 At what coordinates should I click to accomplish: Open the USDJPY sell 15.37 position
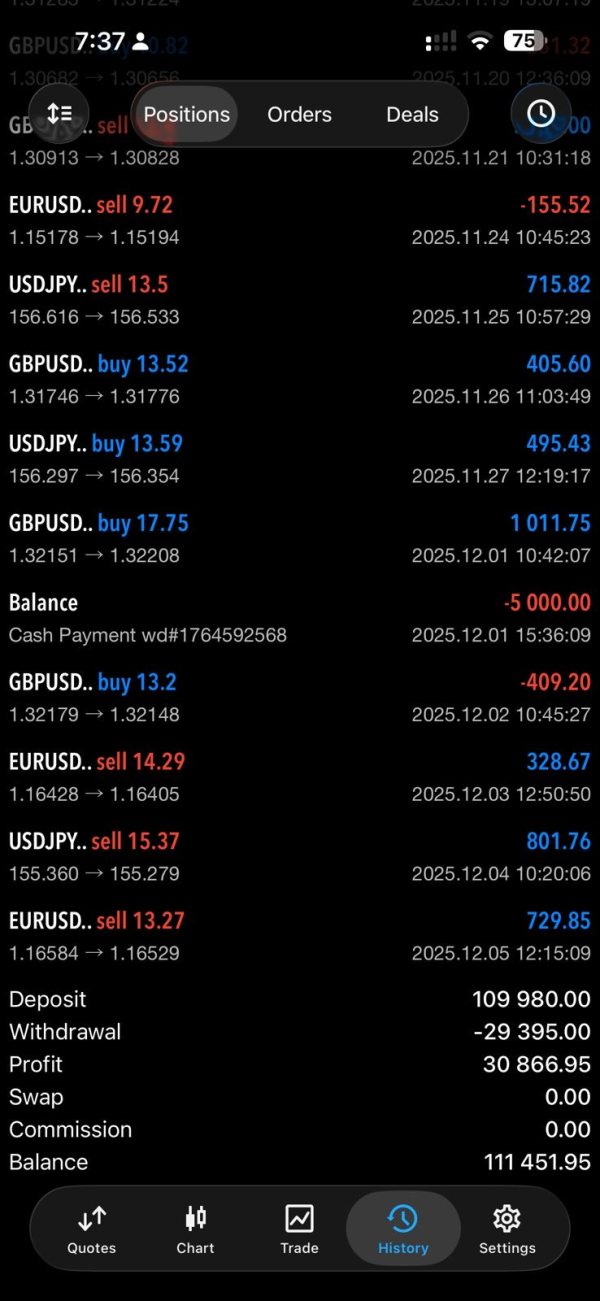(300, 857)
